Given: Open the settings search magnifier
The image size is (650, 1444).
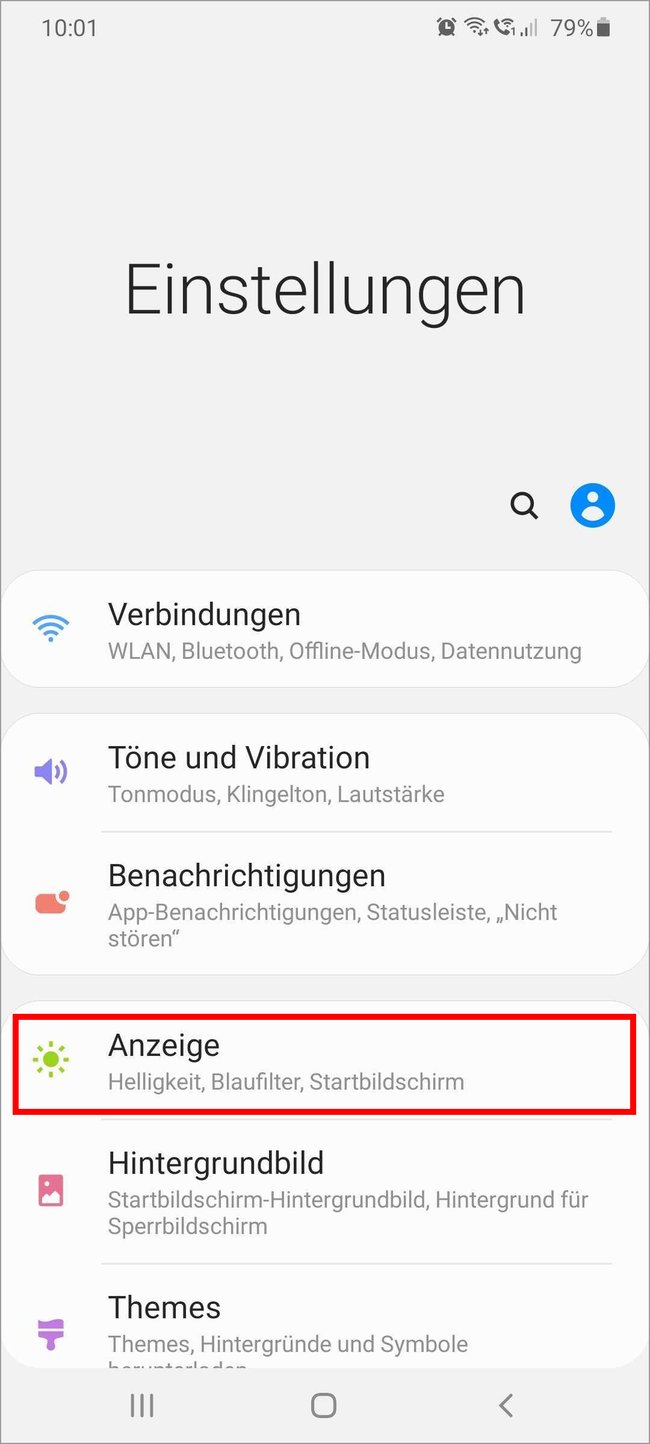Looking at the screenshot, I should click(x=524, y=506).
